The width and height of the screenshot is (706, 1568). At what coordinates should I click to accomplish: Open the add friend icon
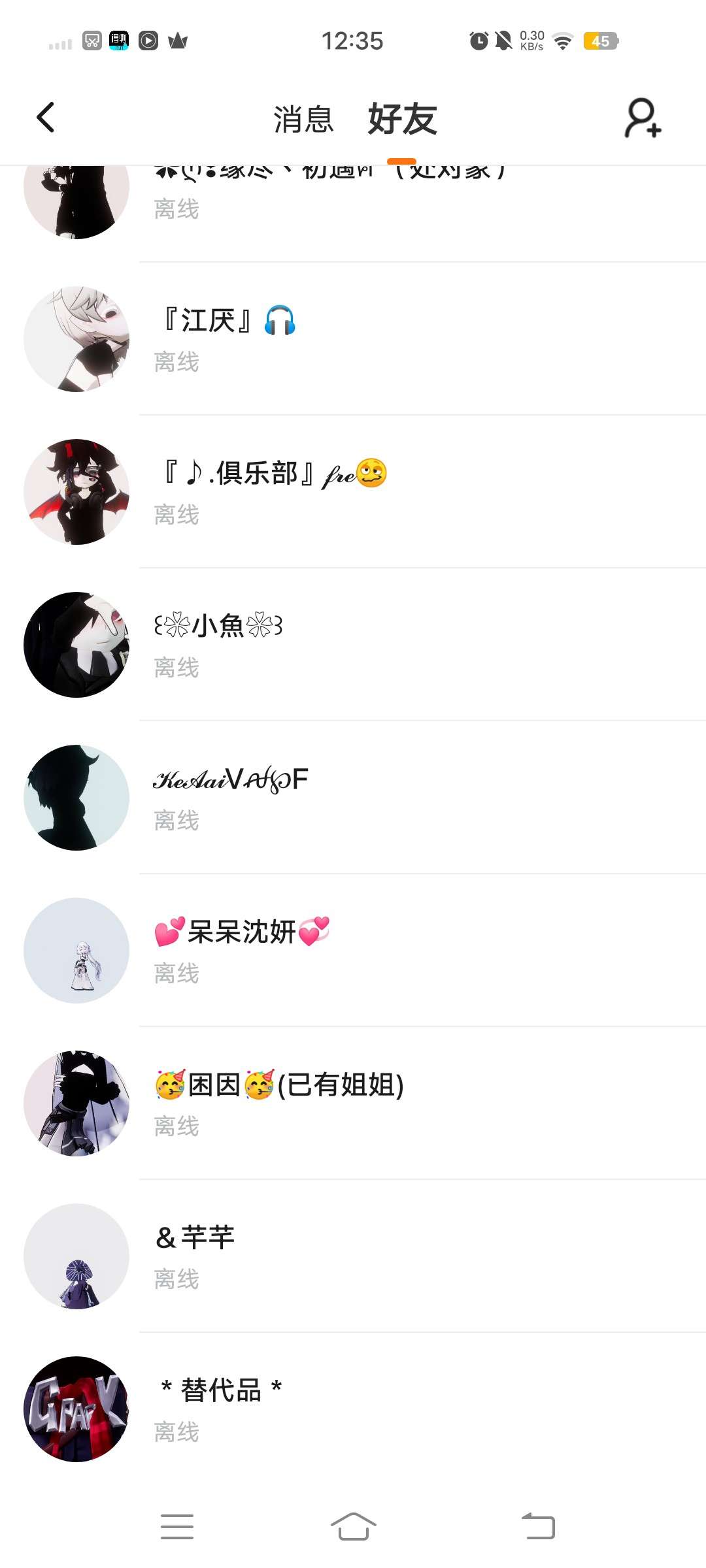click(x=643, y=118)
